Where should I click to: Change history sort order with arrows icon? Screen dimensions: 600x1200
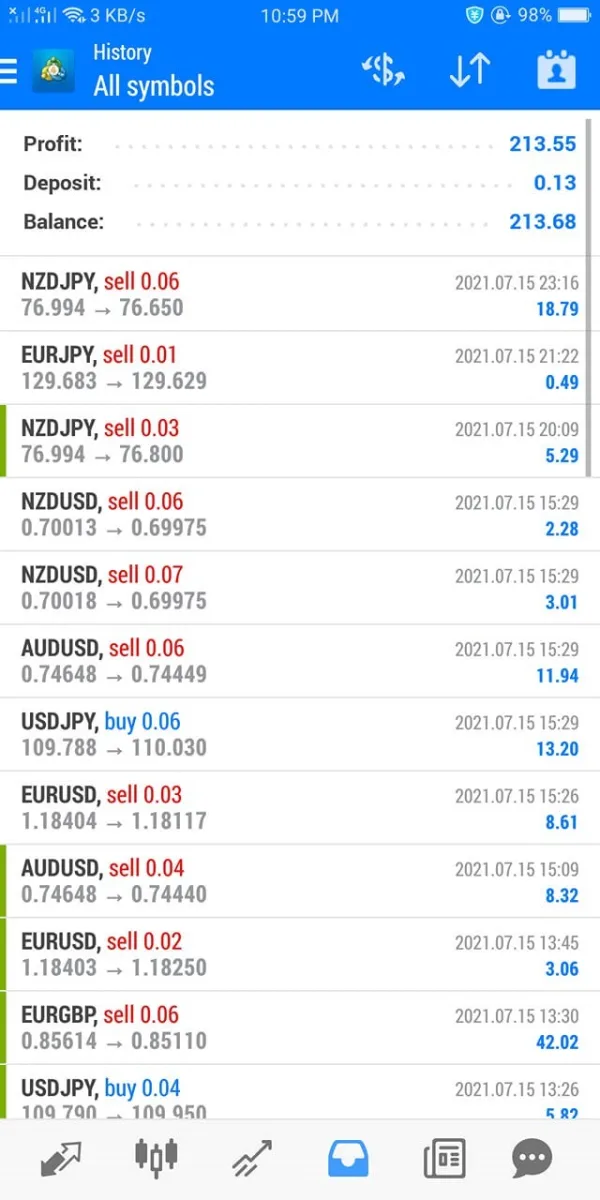[x=469, y=71]
